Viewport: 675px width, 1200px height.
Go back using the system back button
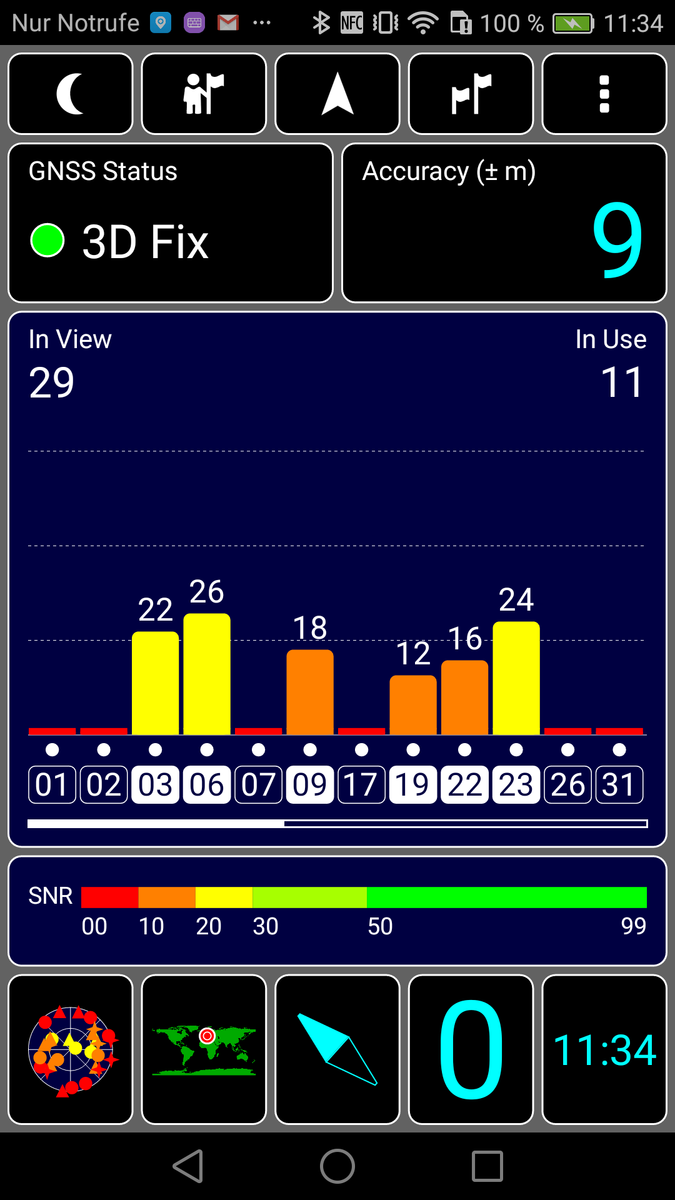(187, 1166)
